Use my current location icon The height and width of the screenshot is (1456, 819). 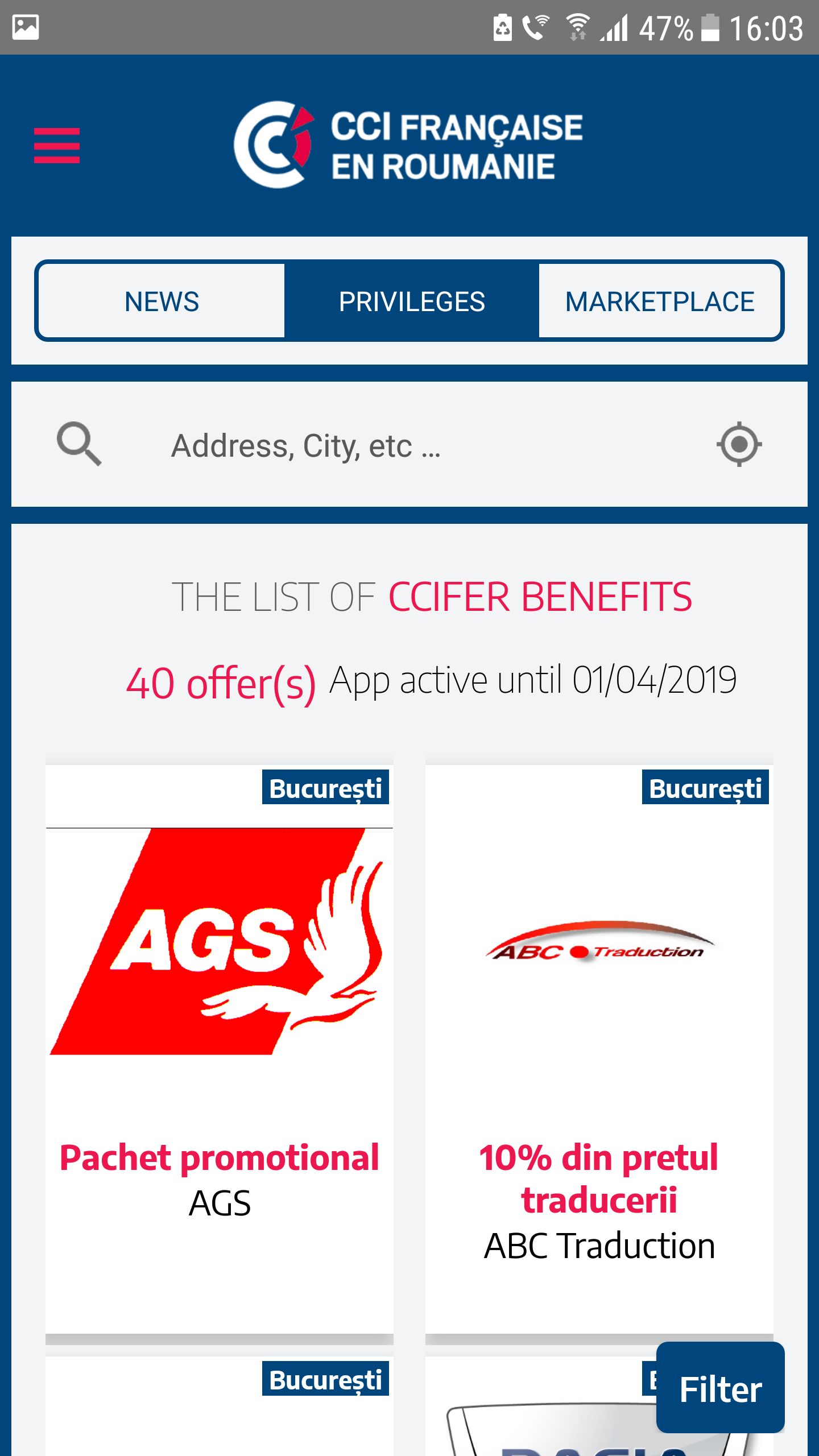point(739,444)
